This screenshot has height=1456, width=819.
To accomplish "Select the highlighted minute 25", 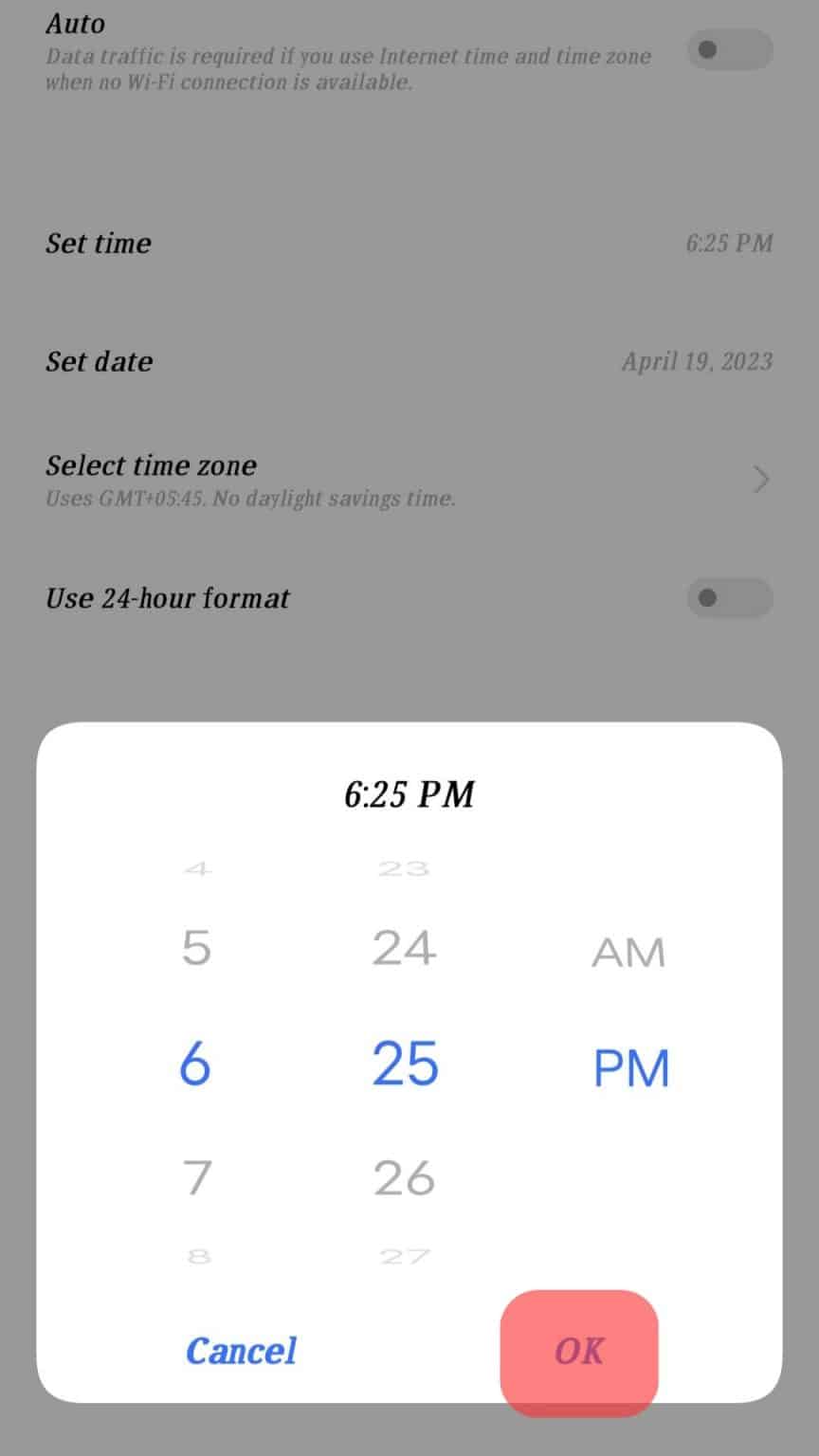I will point(406,1063).
